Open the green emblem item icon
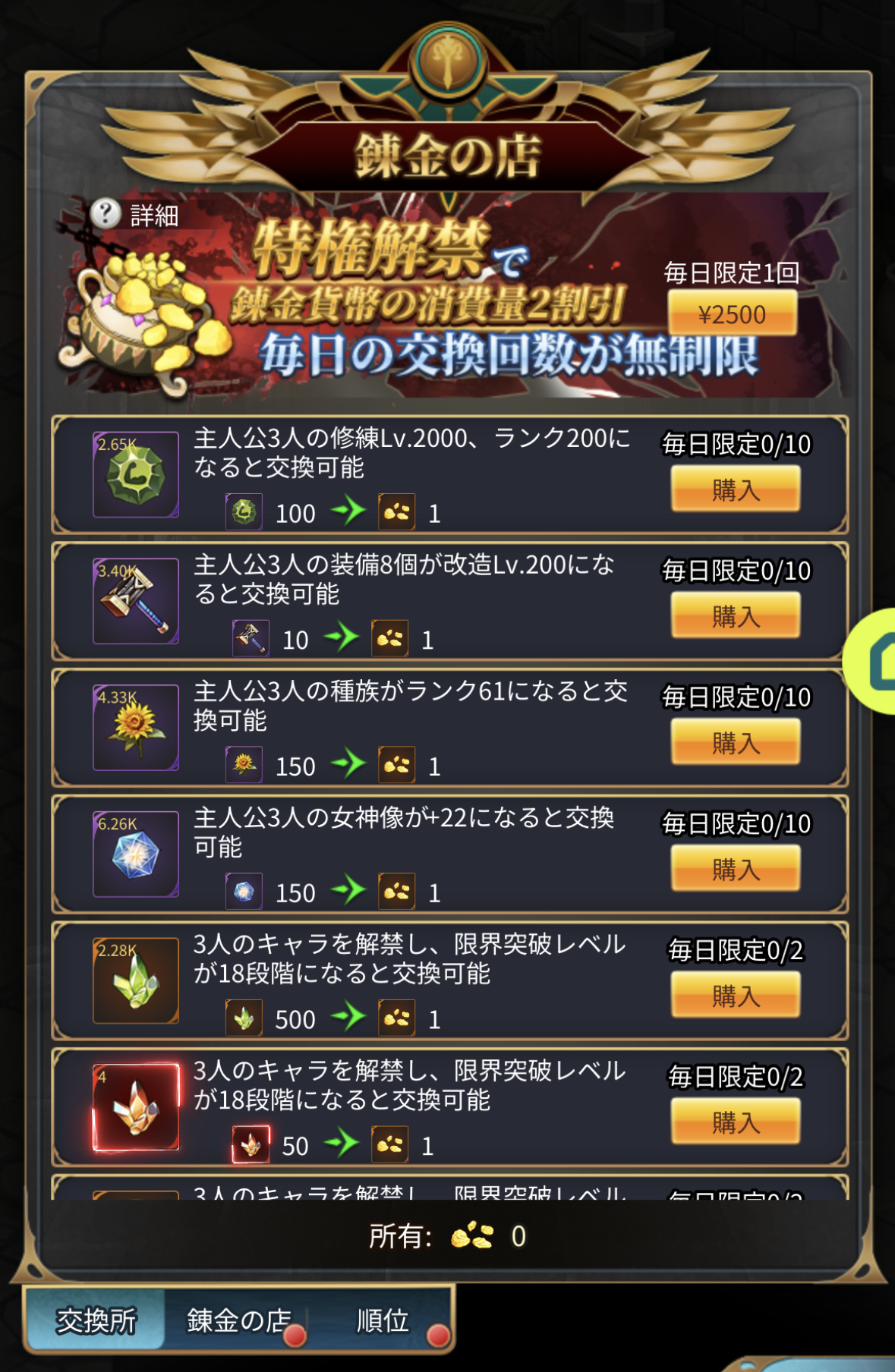895x1372 pixels. coord(136,475)
